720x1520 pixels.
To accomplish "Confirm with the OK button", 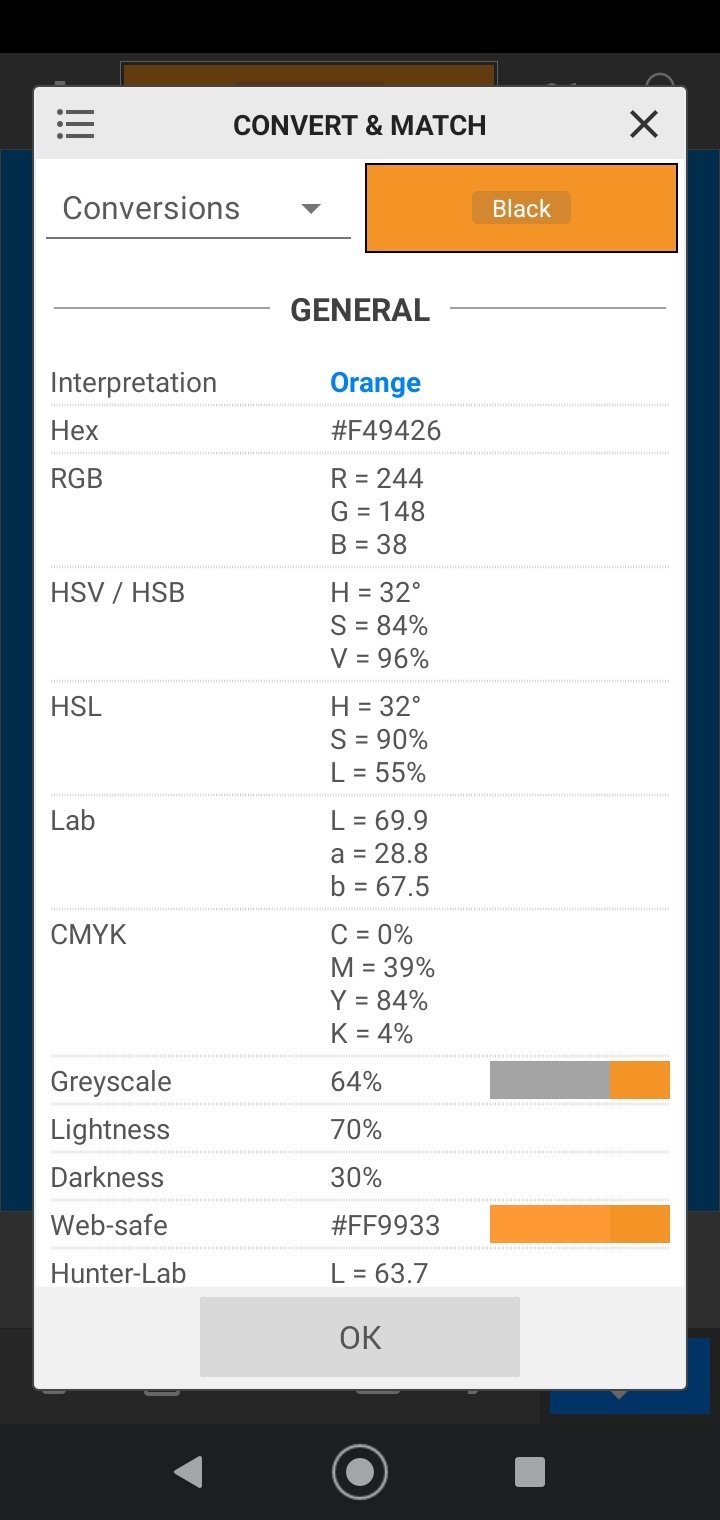I will [x=360, y=1337].
